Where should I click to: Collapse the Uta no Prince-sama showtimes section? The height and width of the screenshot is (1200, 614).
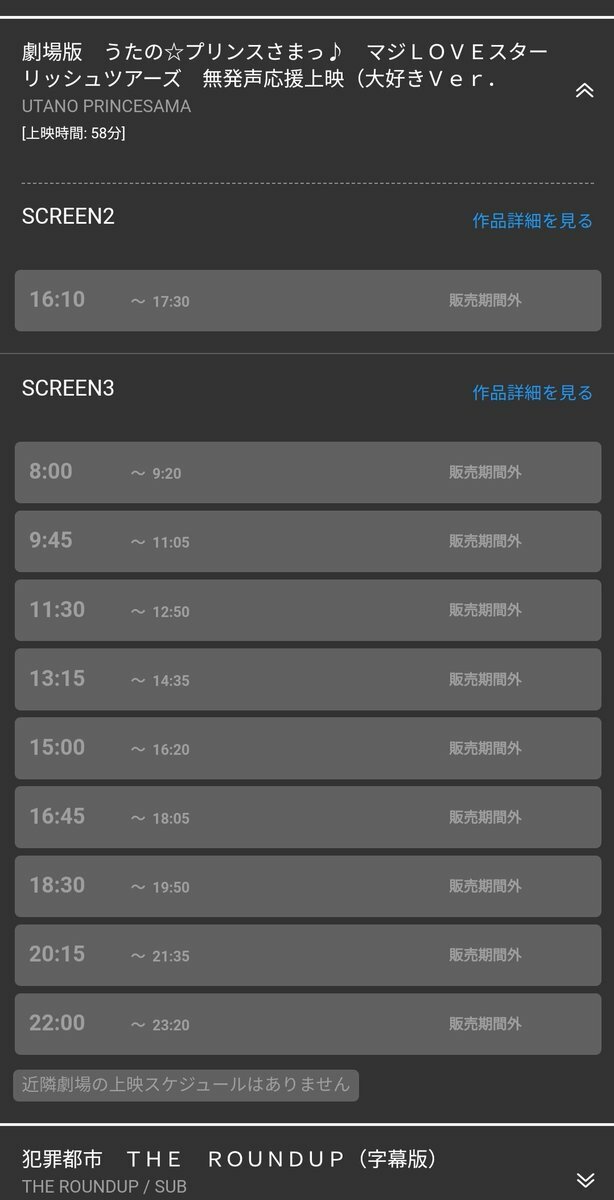(585, 91)
